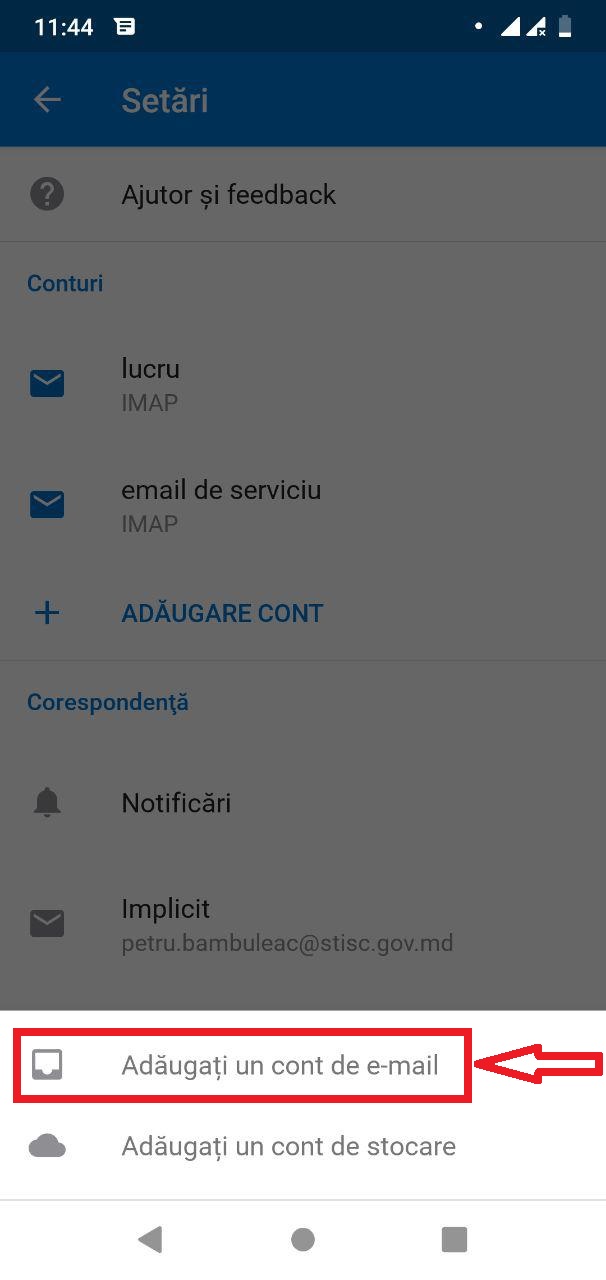This screenshot has height=1280, width=606.
Task: Select Adăugați un cont de e-mail
Action: coord(280,1066)
